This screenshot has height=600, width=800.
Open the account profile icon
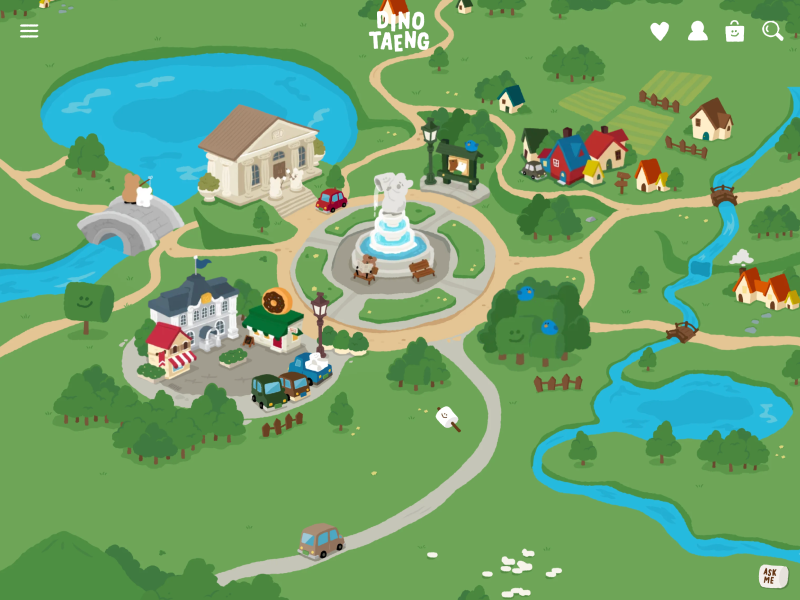[x=697, y=31]
